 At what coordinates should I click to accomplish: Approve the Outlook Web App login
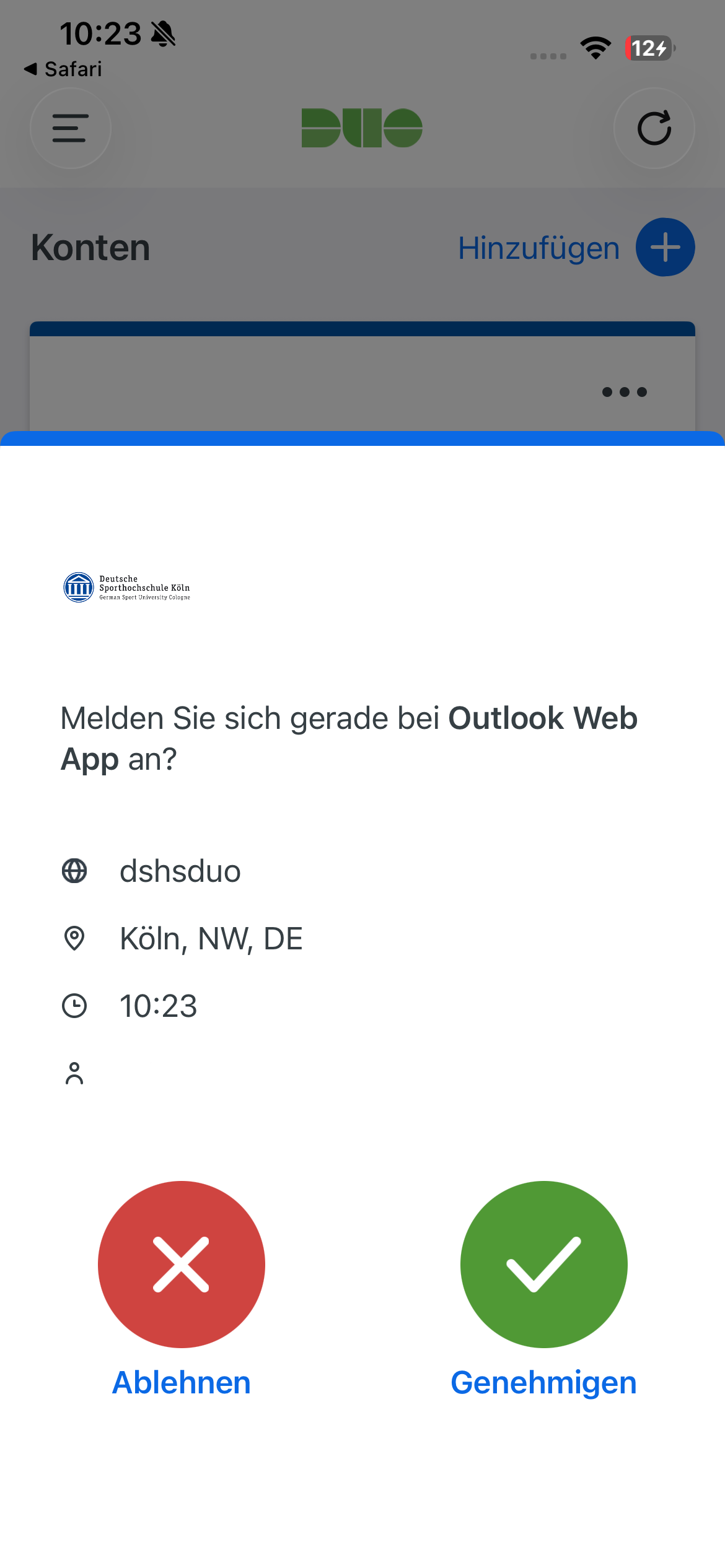(543, 1264)
